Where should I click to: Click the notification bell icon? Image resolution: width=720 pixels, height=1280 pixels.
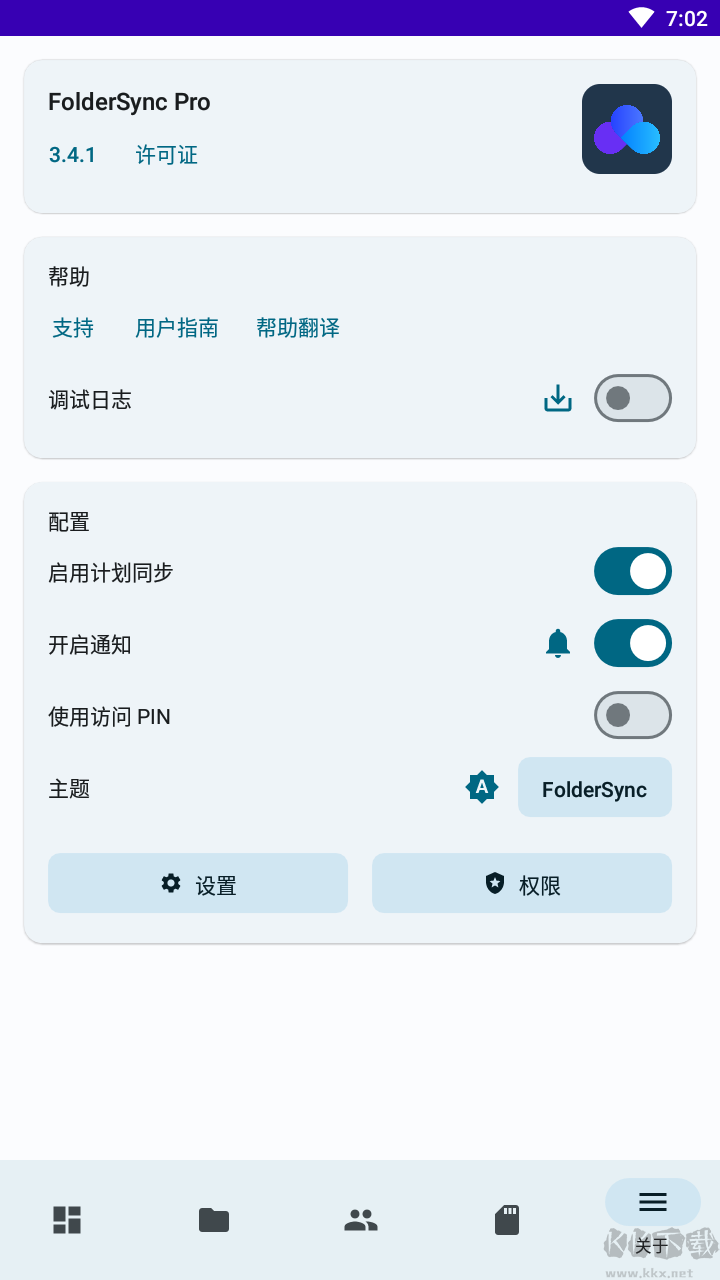(557, 643)
